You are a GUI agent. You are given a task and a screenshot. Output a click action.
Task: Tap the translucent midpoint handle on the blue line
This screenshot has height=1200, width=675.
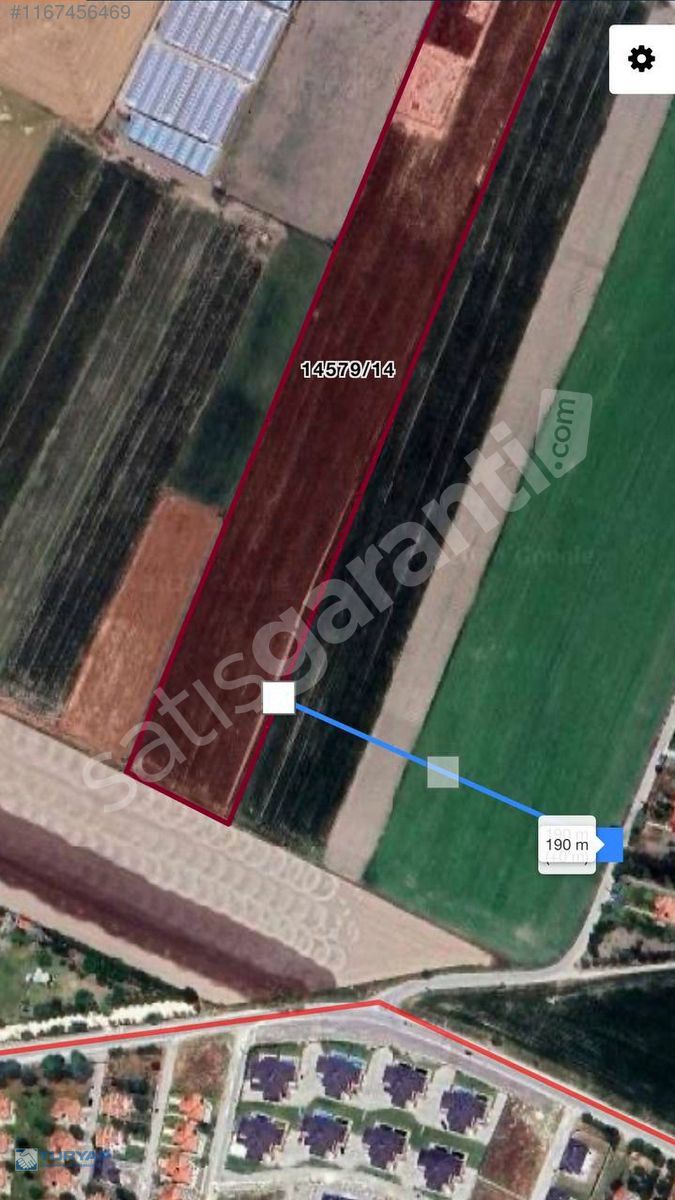(443, 772)
